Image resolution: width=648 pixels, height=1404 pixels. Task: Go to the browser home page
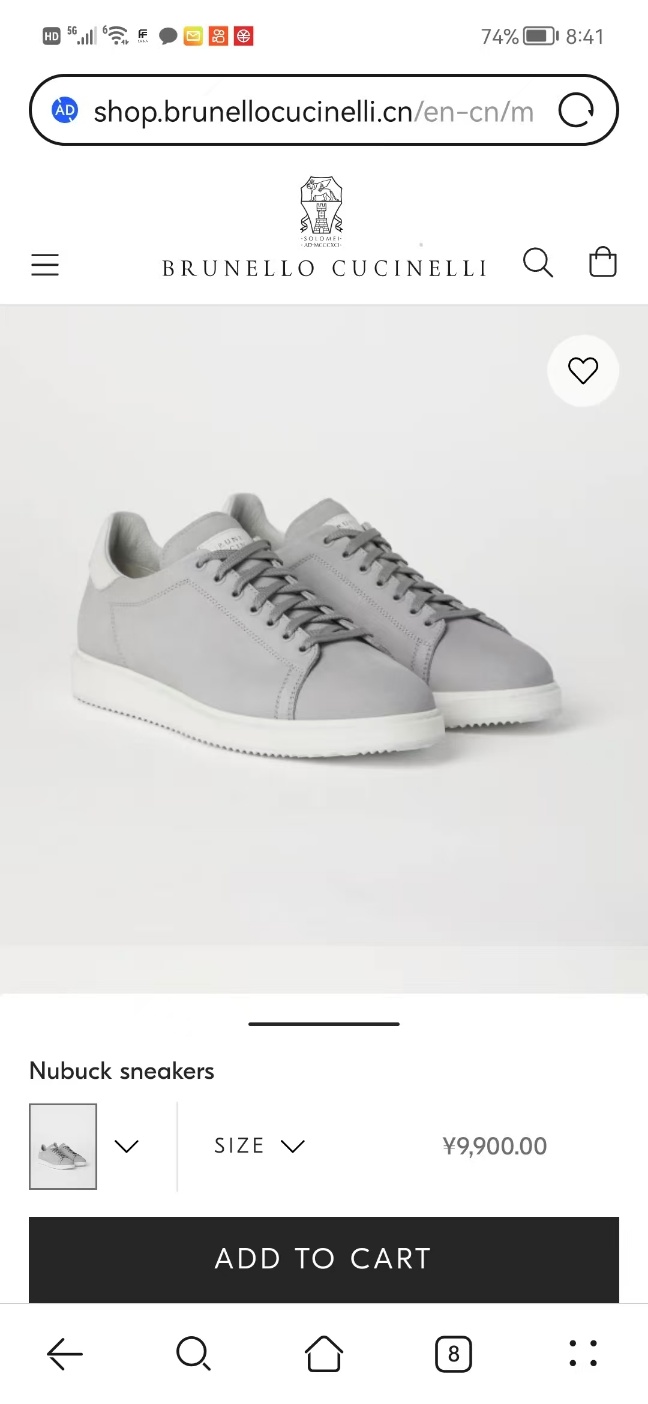point(323,1354)
